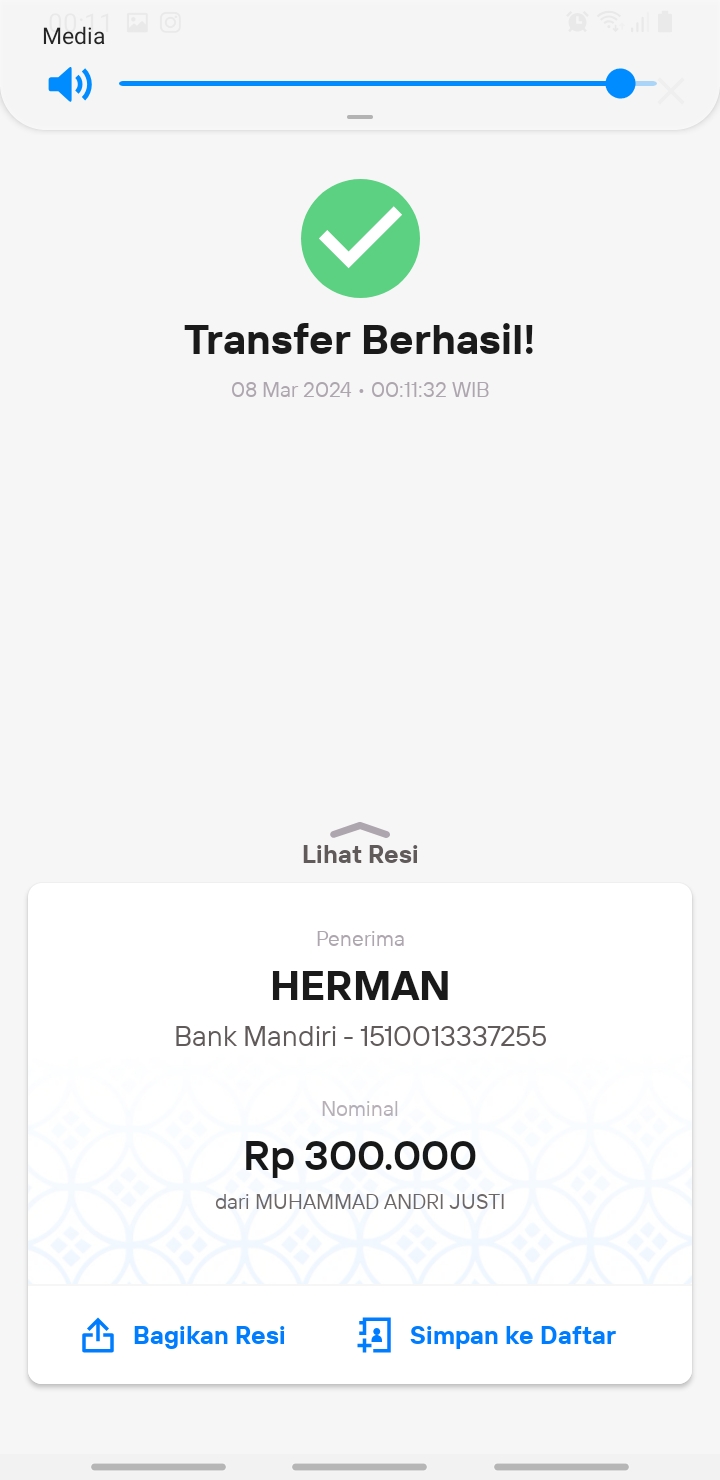
Task: Mute media using the speaker icon
Action: (70, 84)
